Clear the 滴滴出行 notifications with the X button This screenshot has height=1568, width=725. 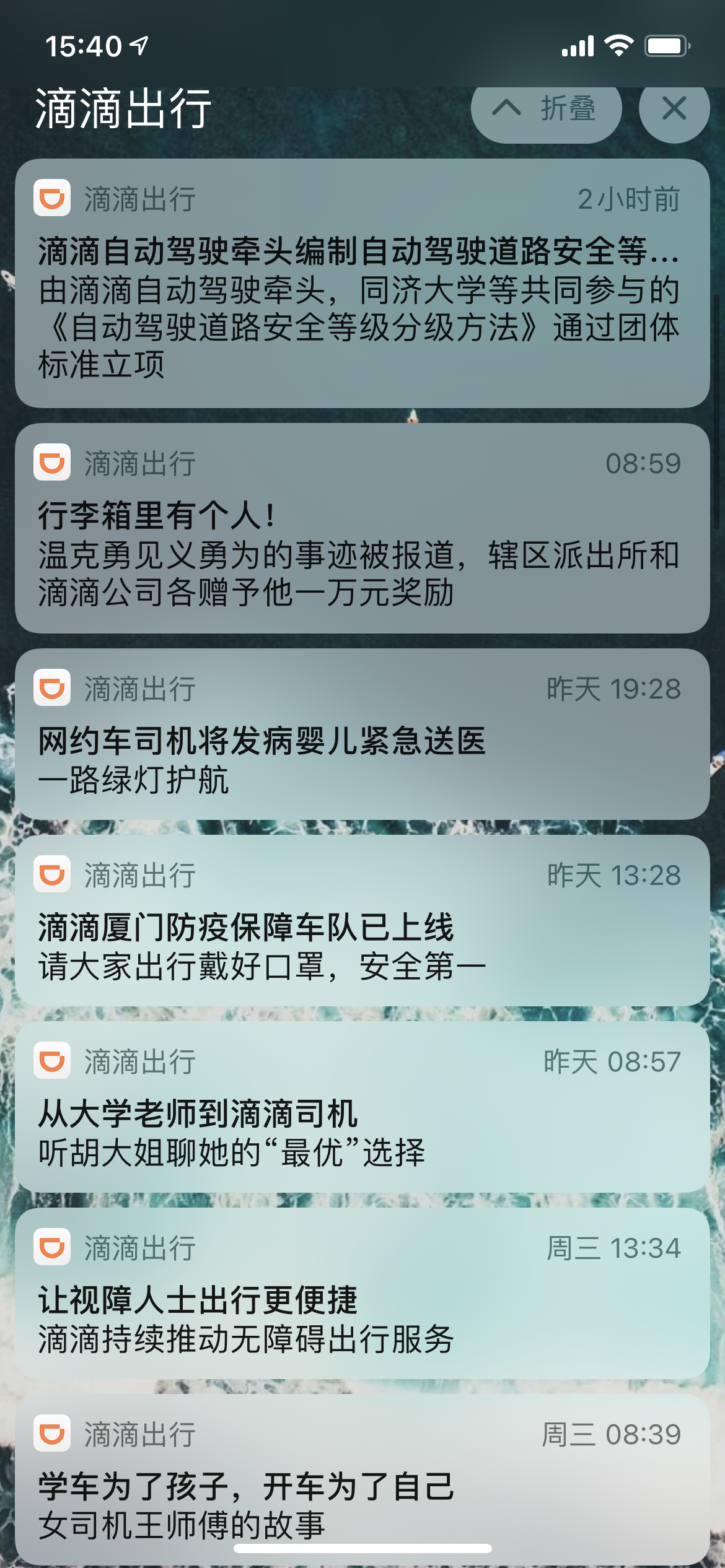[x=674, y=109]
